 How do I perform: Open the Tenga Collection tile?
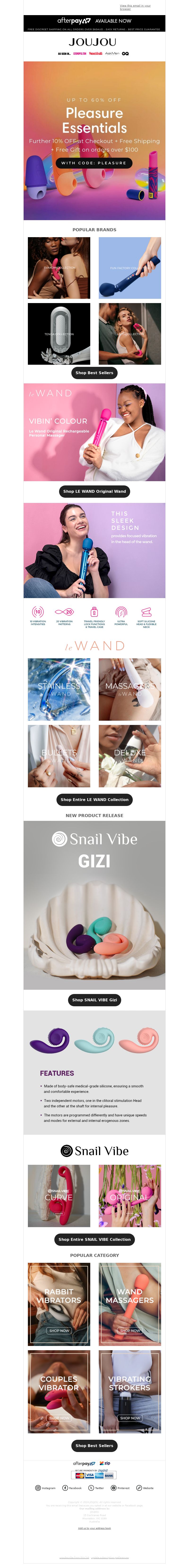pos(59,334)
